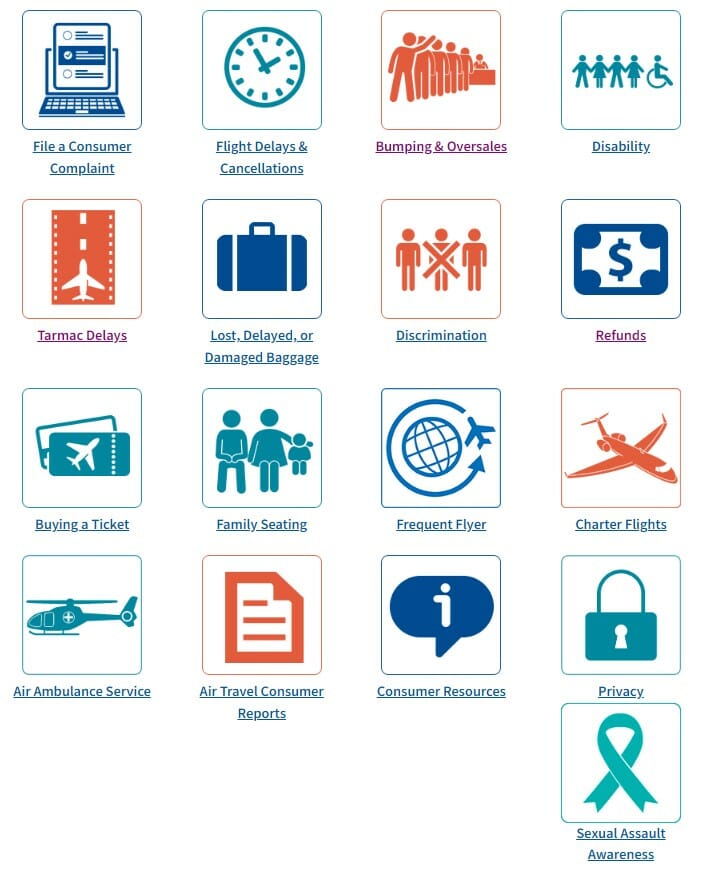Screen dimensions: 705x873
Task: Tap the Buying a Ticket link
Action: [82, 525]
